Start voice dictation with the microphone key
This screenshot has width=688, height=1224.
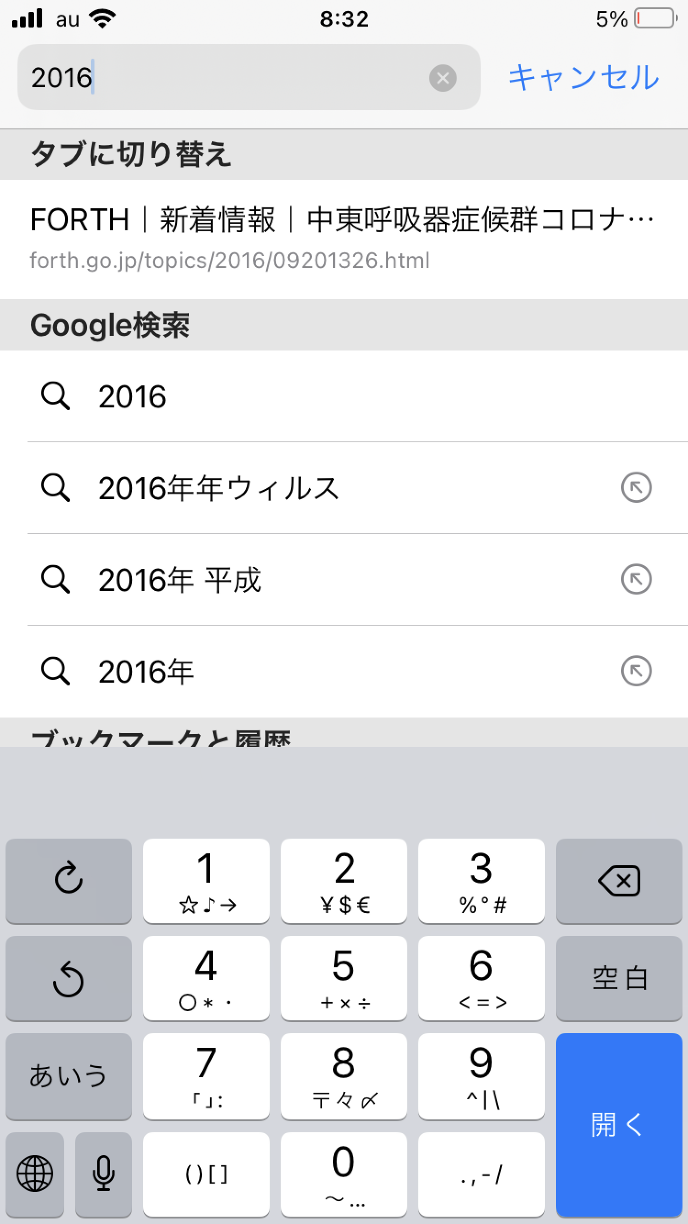point(103,1174)
